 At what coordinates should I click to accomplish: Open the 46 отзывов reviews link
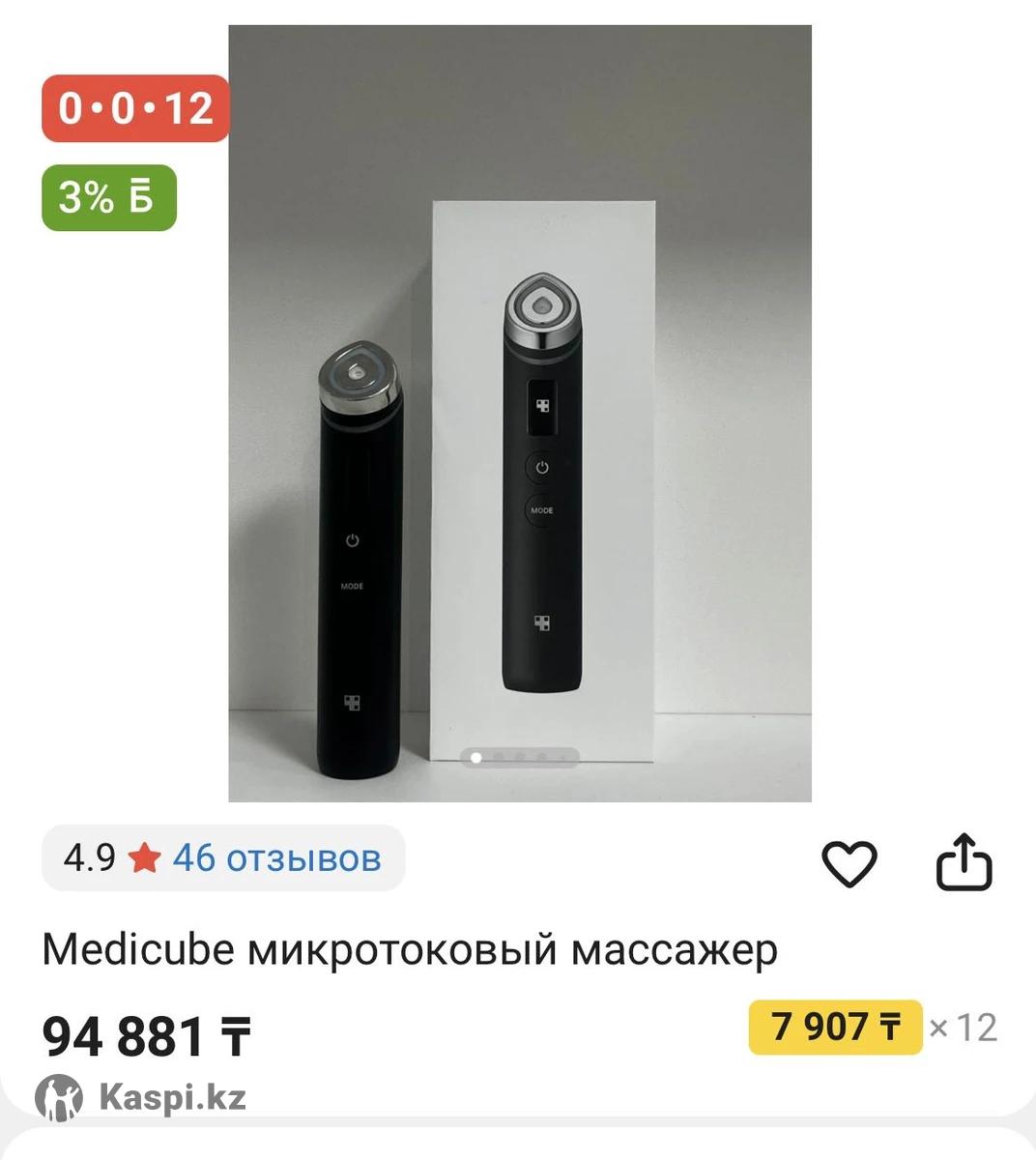[276, 858]
